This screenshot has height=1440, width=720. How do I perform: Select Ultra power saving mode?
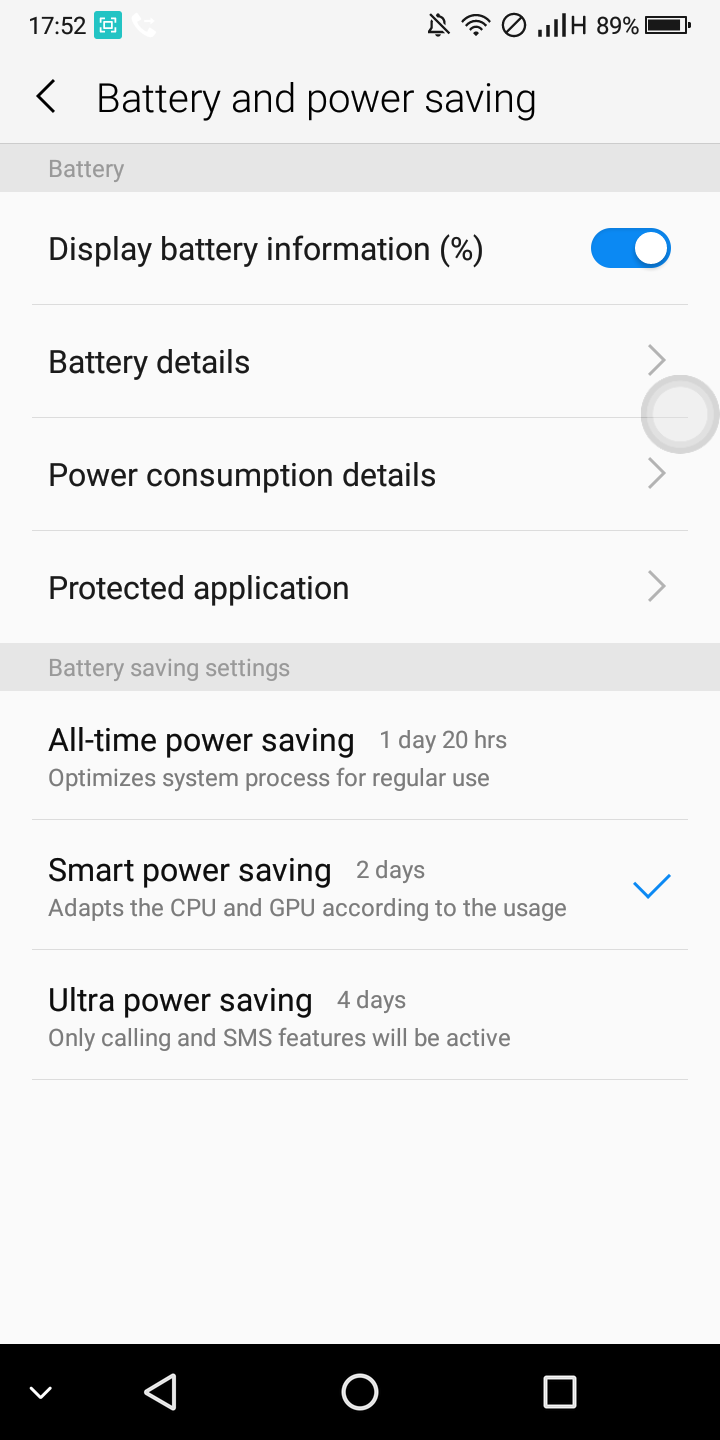tap(360, 1016)
